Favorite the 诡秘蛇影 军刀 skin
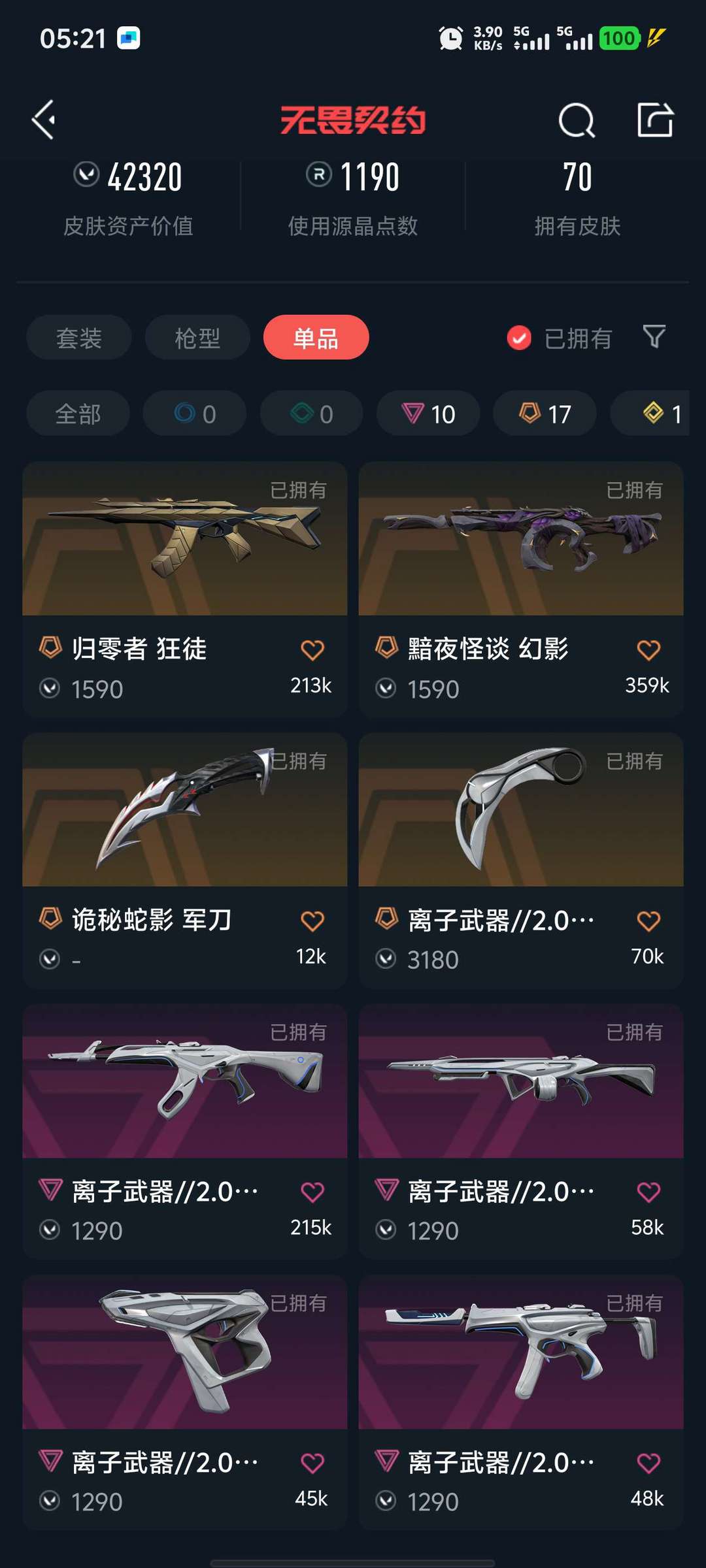The width and height of the screenshot is (706, 1568). point(312,921)
